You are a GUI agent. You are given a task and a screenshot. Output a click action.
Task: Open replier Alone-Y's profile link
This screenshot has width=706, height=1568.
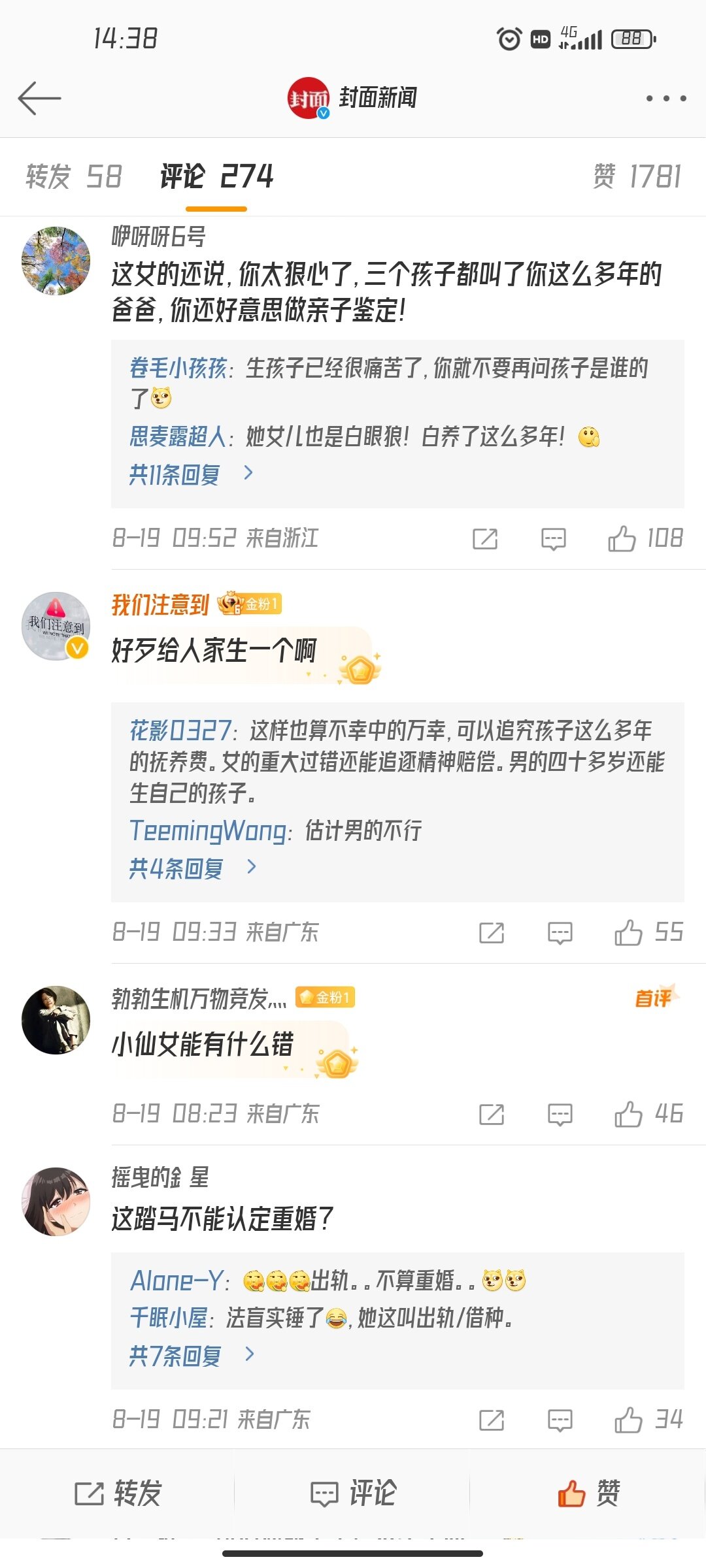tap(177, 1281)
